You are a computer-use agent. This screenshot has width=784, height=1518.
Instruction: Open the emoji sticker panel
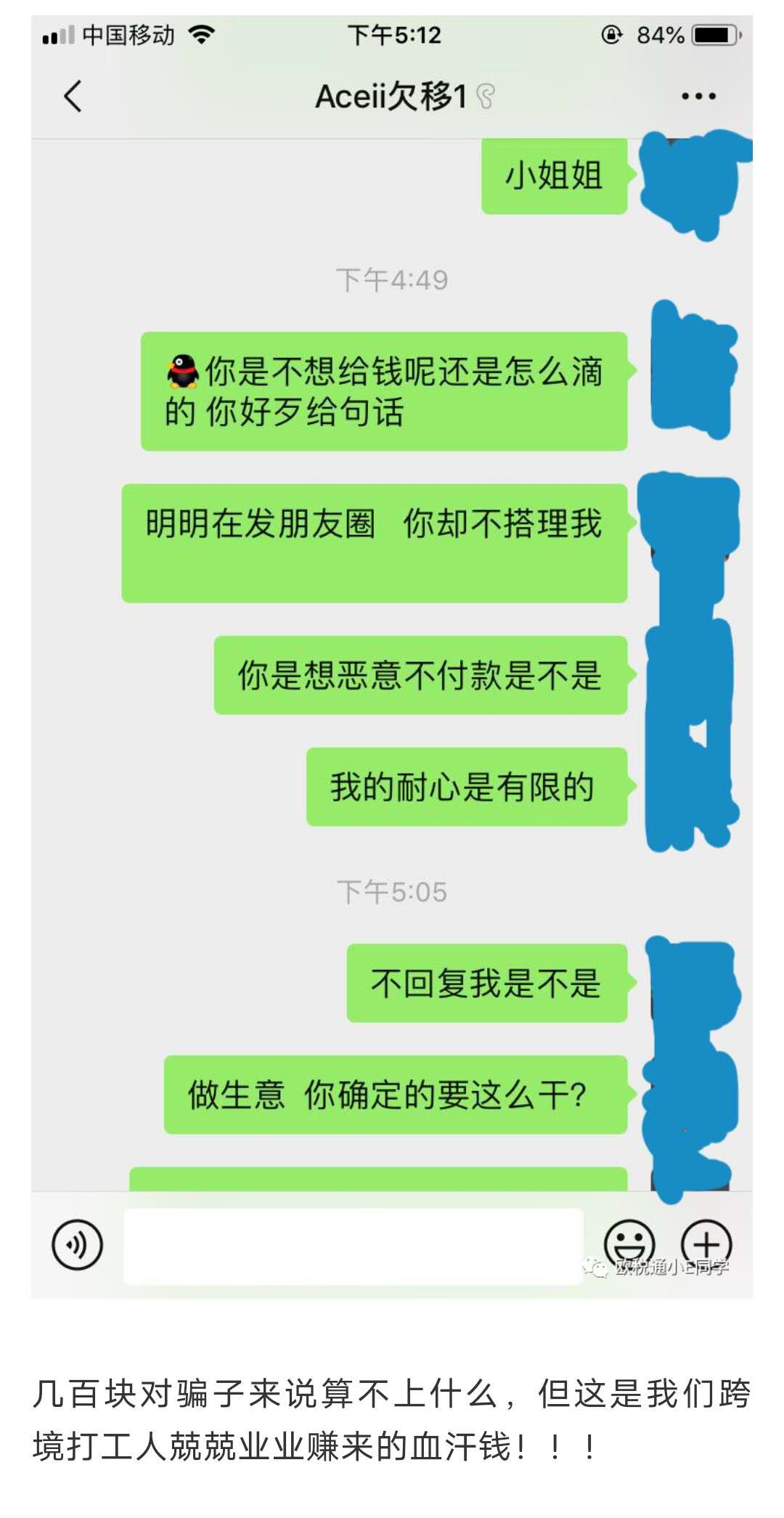(x=629, y=1244)
